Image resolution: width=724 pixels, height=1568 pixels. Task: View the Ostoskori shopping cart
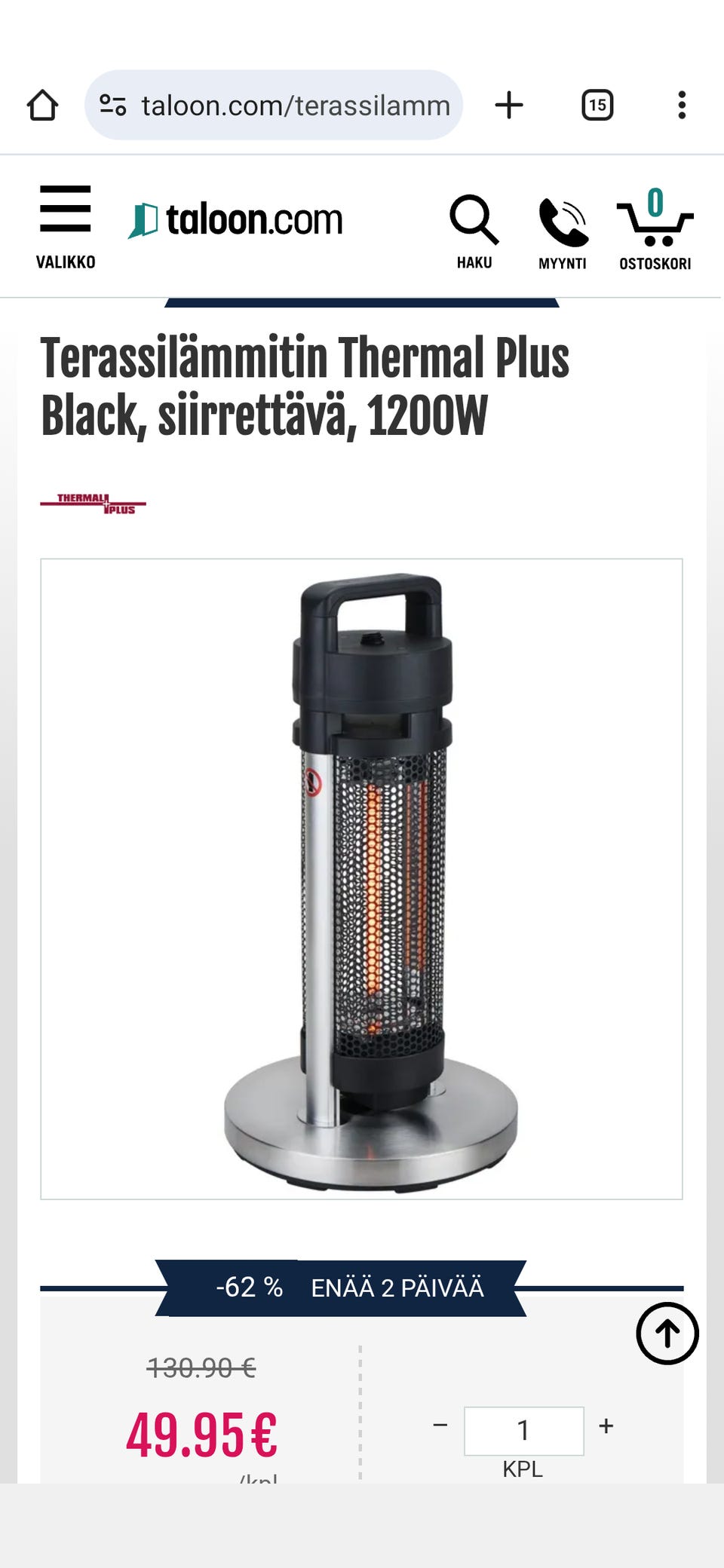(x=655, y=230)
